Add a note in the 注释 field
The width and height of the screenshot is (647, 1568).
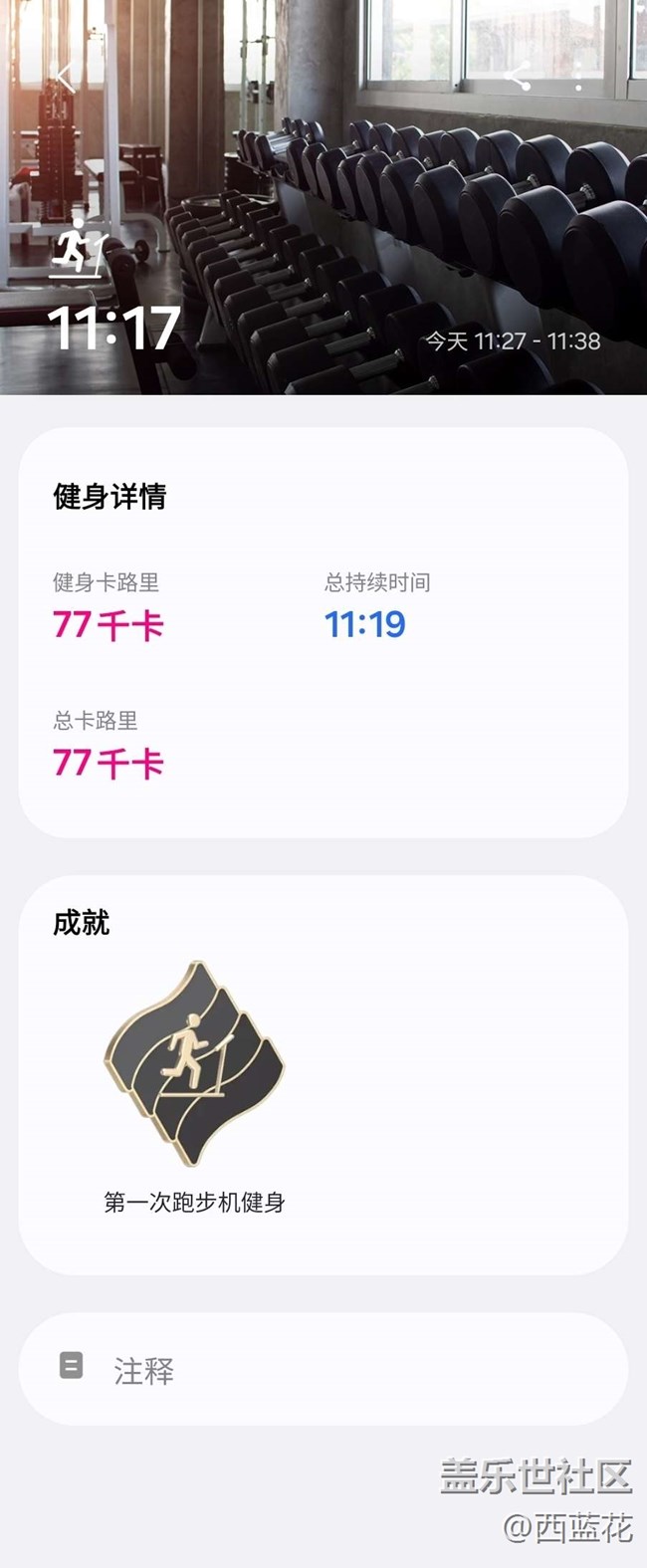(x=323, y=1370)
